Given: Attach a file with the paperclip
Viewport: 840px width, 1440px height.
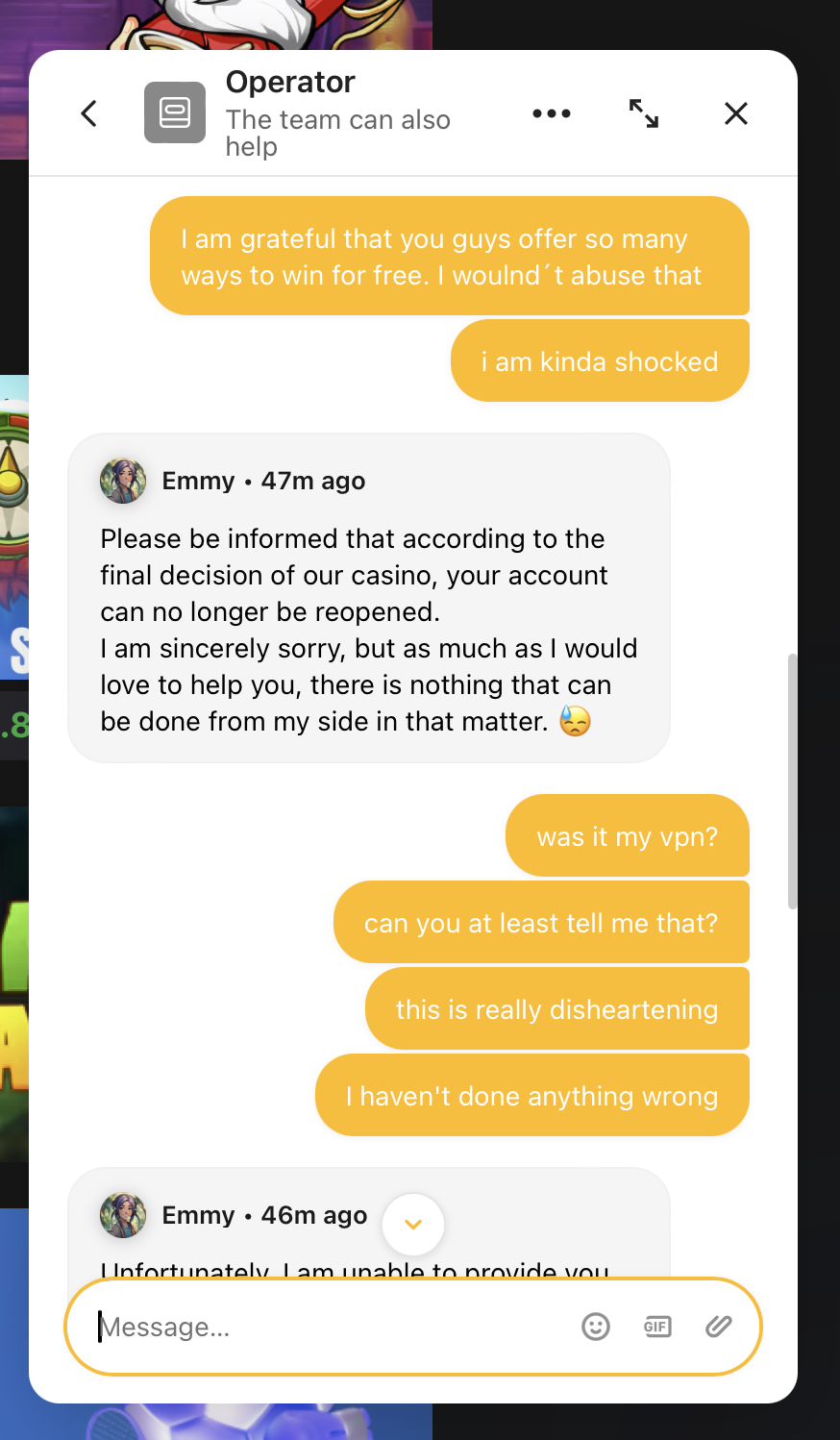Looking at the screenshot, I should point(718,1327).
